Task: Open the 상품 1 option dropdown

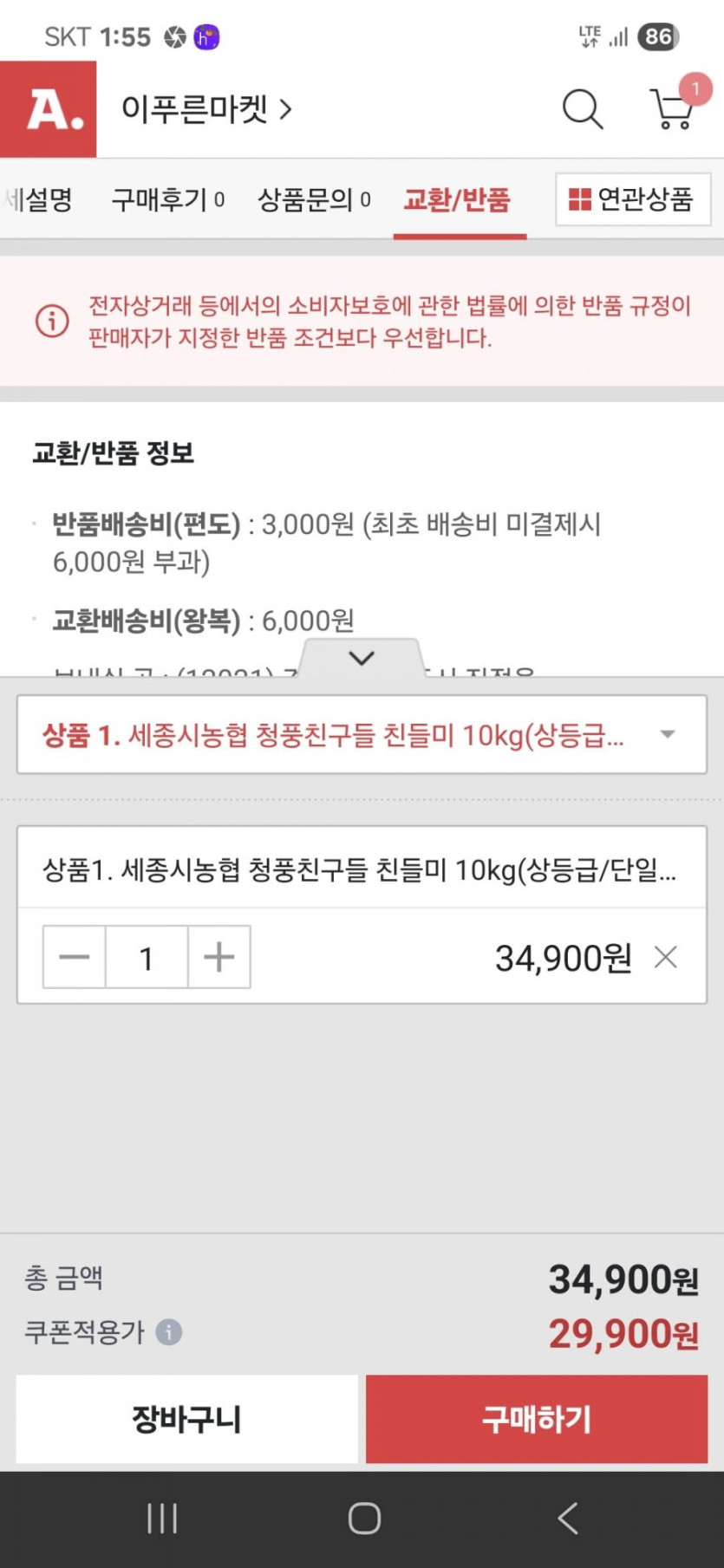Action: pyautogui.click(x=362, y=735)
